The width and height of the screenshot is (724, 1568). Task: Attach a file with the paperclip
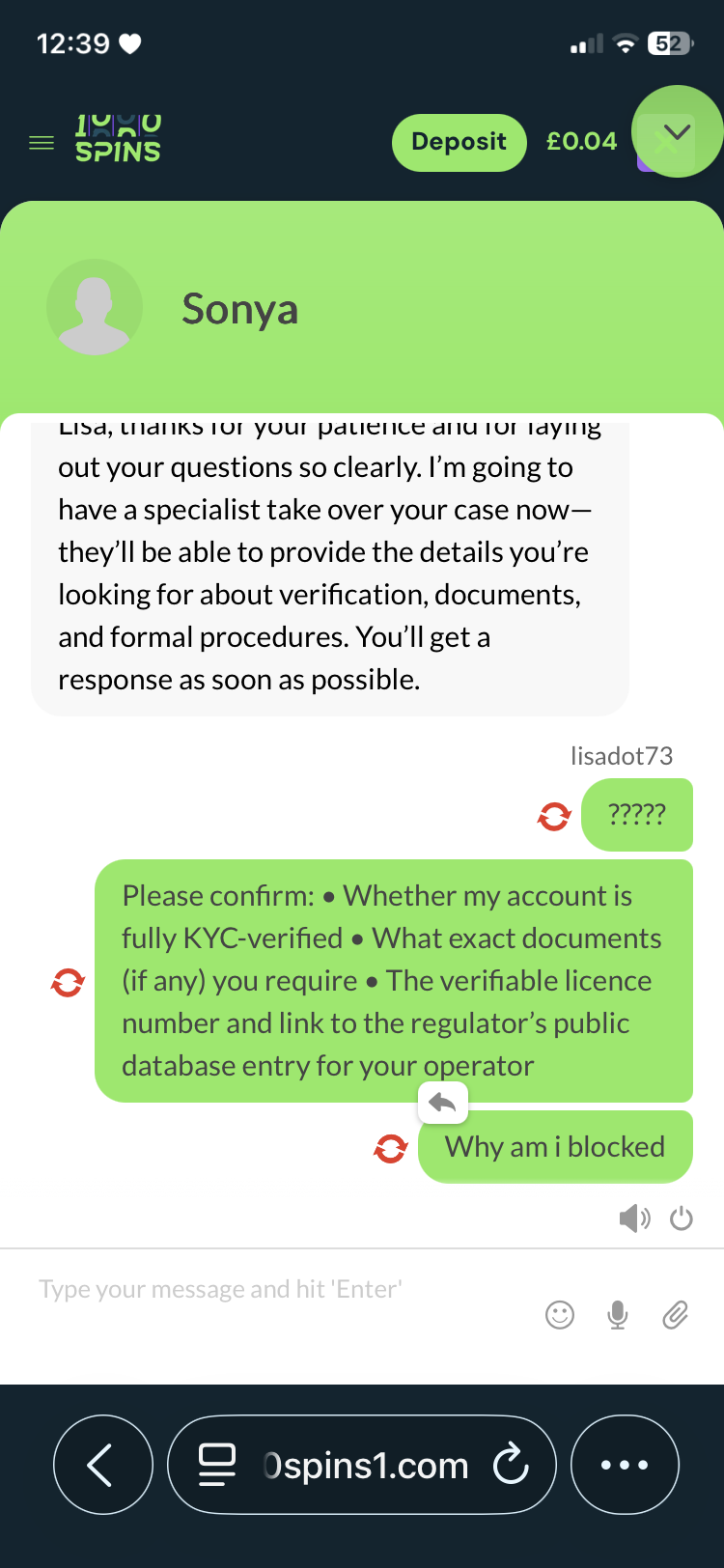point(676,1315)
